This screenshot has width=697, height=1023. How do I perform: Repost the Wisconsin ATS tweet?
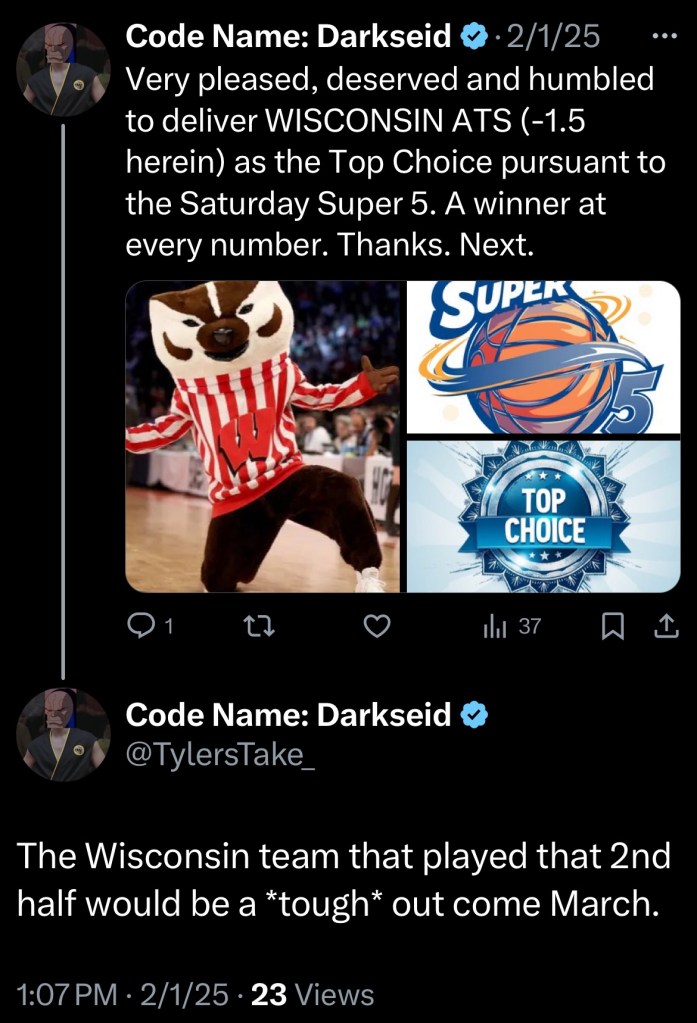point(259,627)
